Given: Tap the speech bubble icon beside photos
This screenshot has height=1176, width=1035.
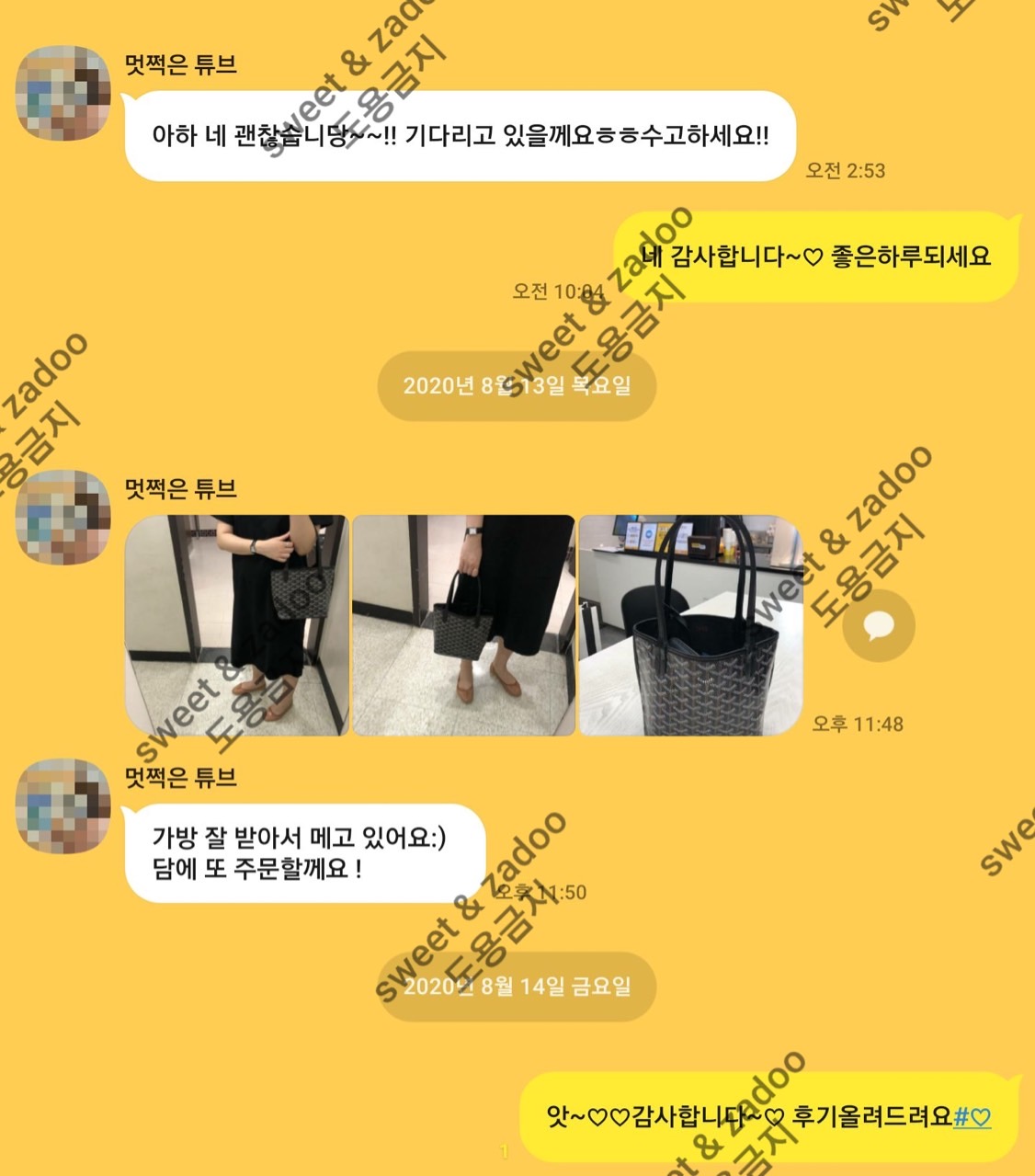Looking at the screenshot, I should coord(879,626).
